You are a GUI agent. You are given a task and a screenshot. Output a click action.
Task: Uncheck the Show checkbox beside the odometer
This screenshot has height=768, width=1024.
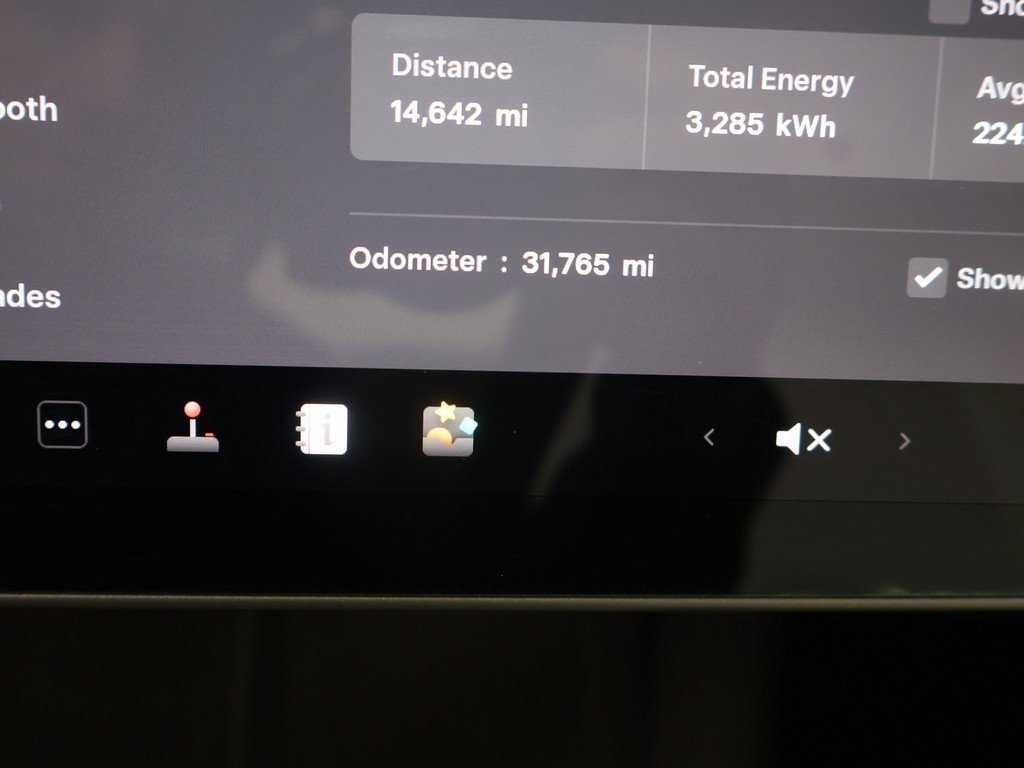(927, 278)
